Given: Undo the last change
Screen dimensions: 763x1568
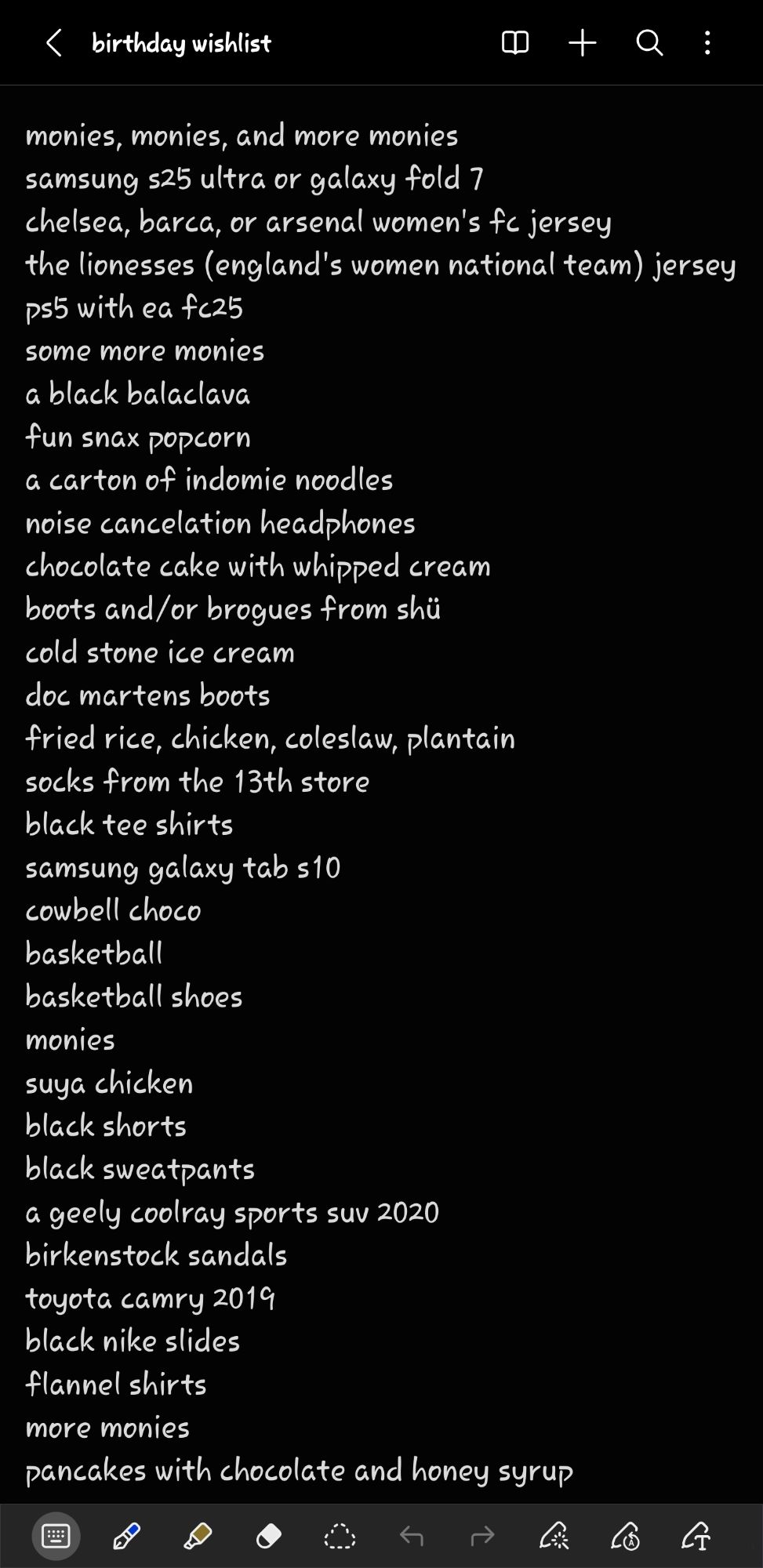Looking at the screenshot, I should (x=411, y=1536).
